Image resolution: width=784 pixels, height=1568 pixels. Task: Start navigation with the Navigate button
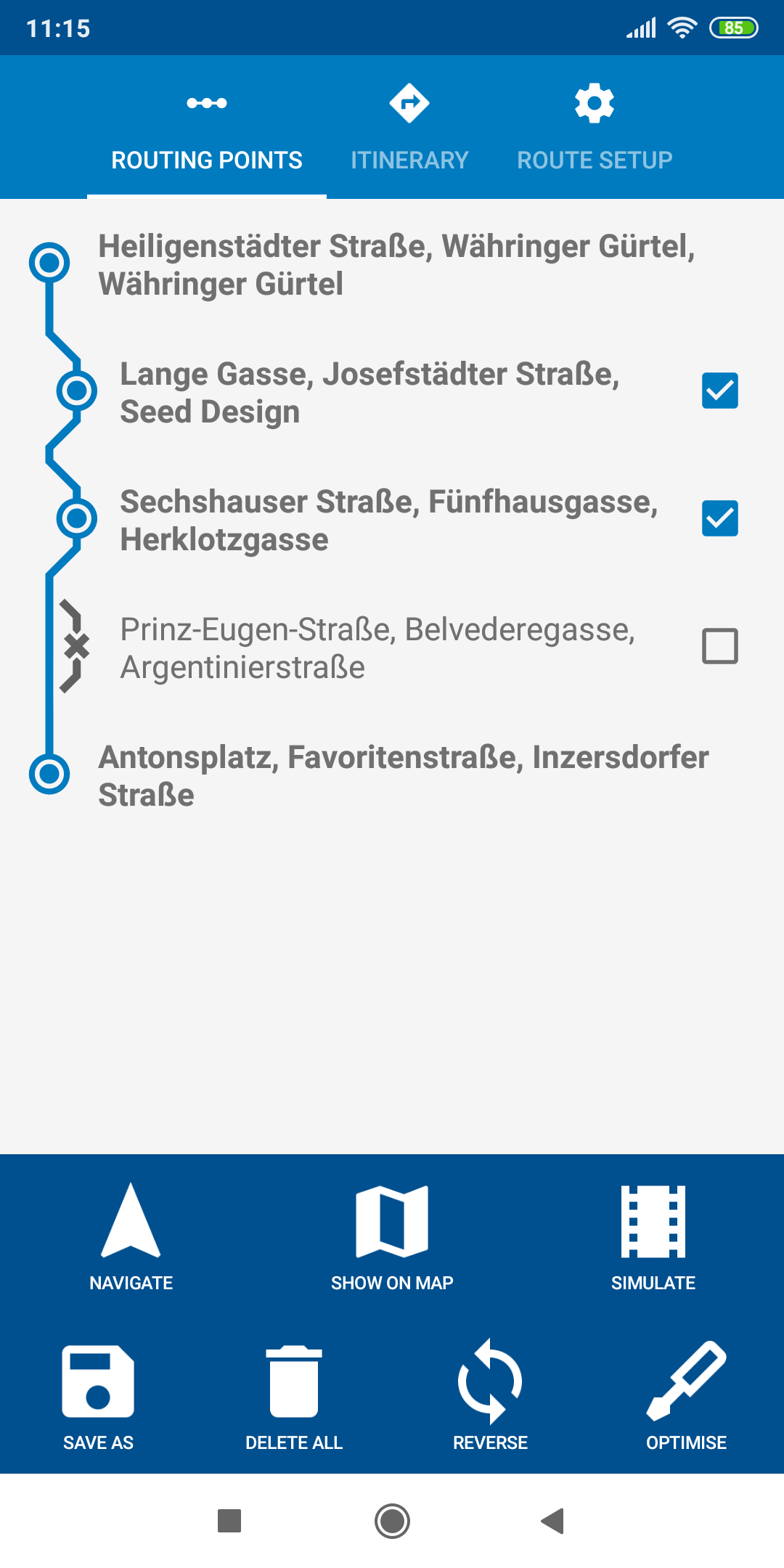(131, 1238)
